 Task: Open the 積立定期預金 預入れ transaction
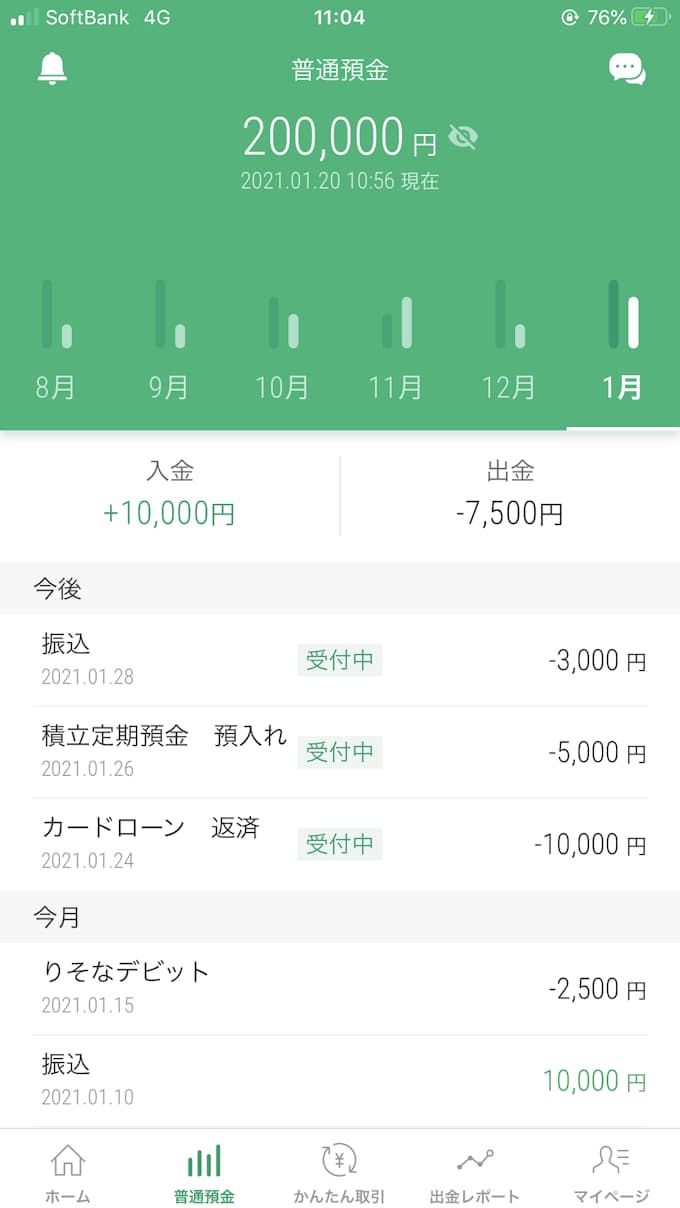click(340, 752)
